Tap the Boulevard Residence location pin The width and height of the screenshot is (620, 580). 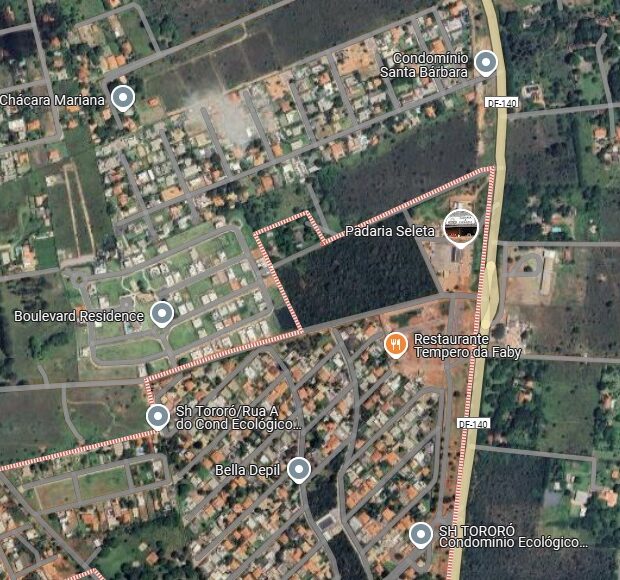(162, 315)
